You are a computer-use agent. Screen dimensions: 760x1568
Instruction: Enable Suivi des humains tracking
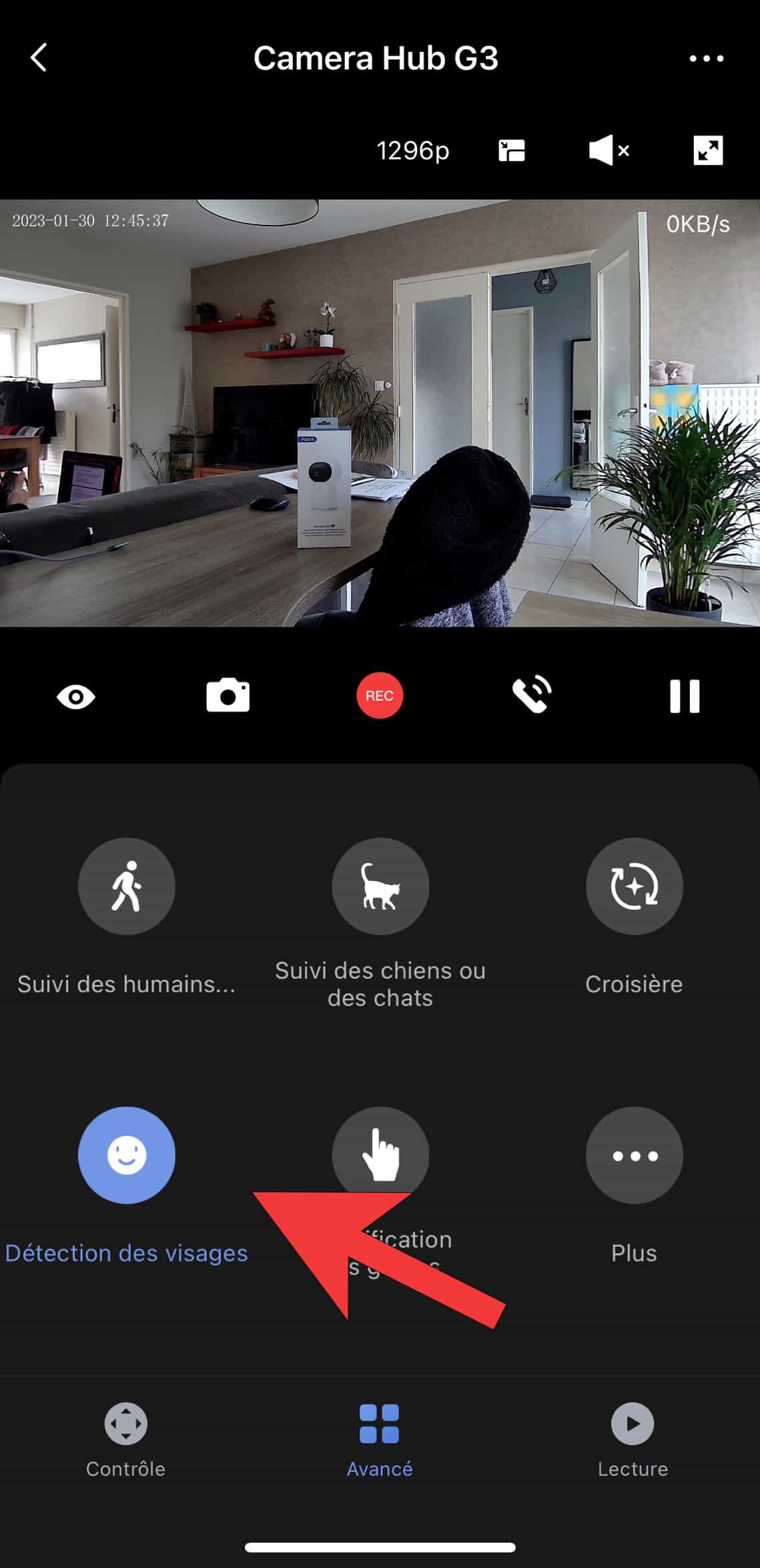coord(127,886)
